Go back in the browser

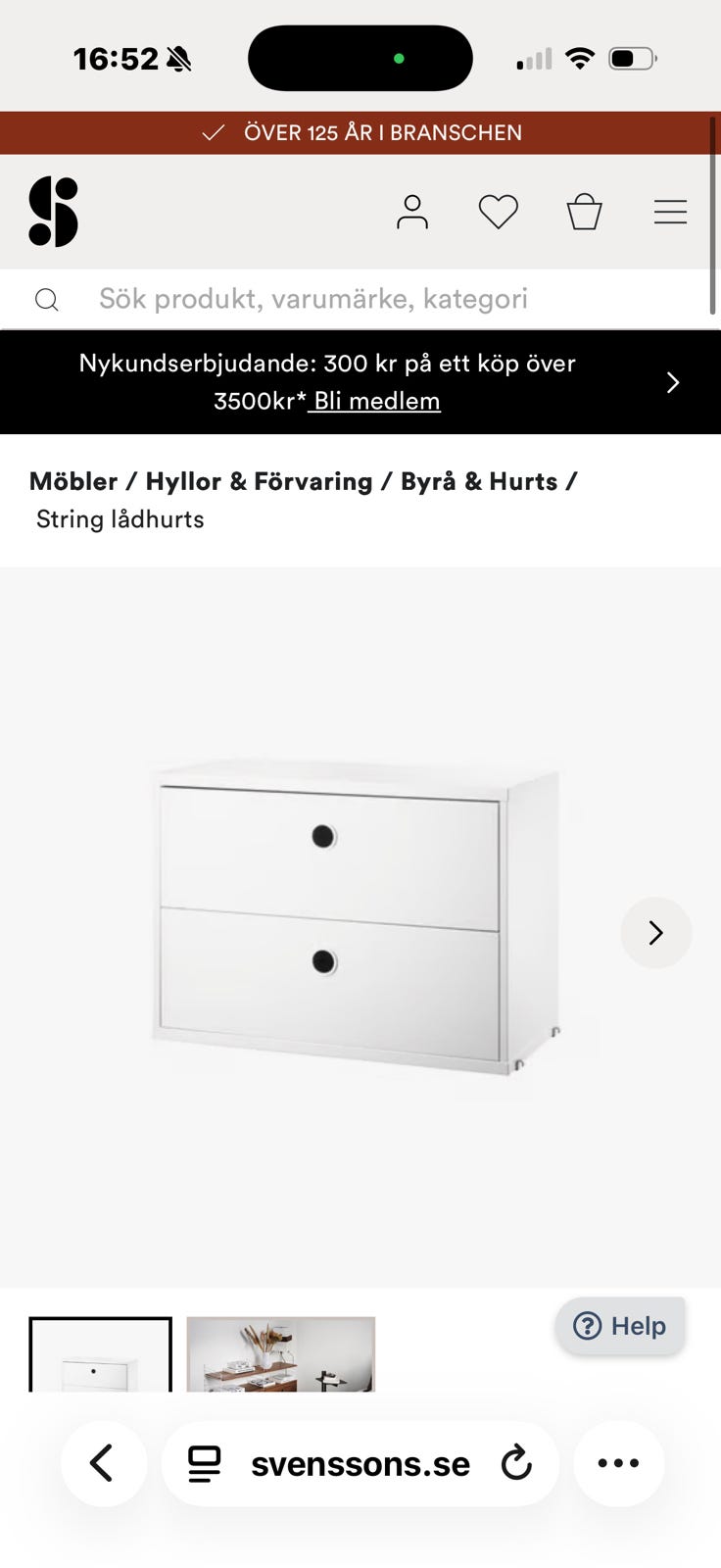[103, 1463]
